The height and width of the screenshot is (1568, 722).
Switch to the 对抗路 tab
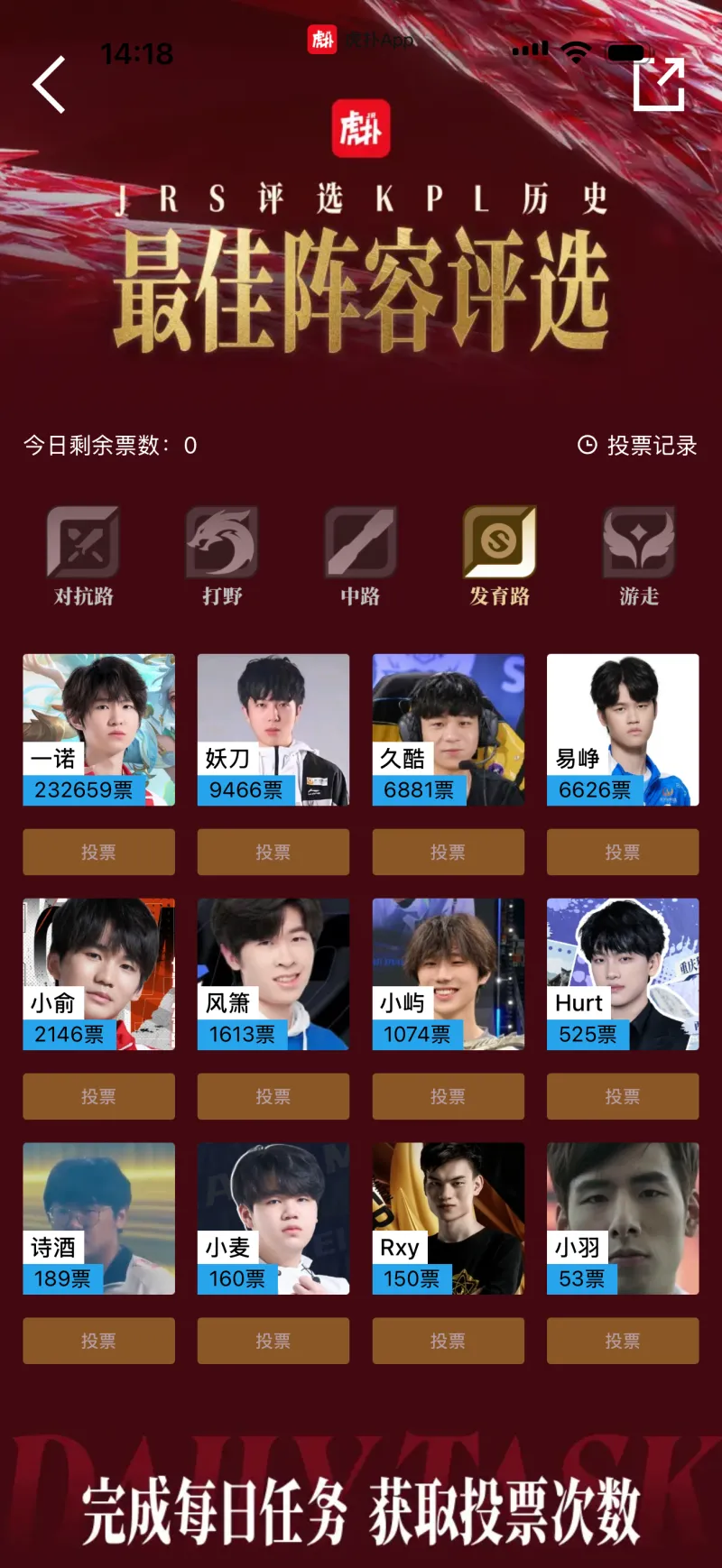click(x=83, y=556)
